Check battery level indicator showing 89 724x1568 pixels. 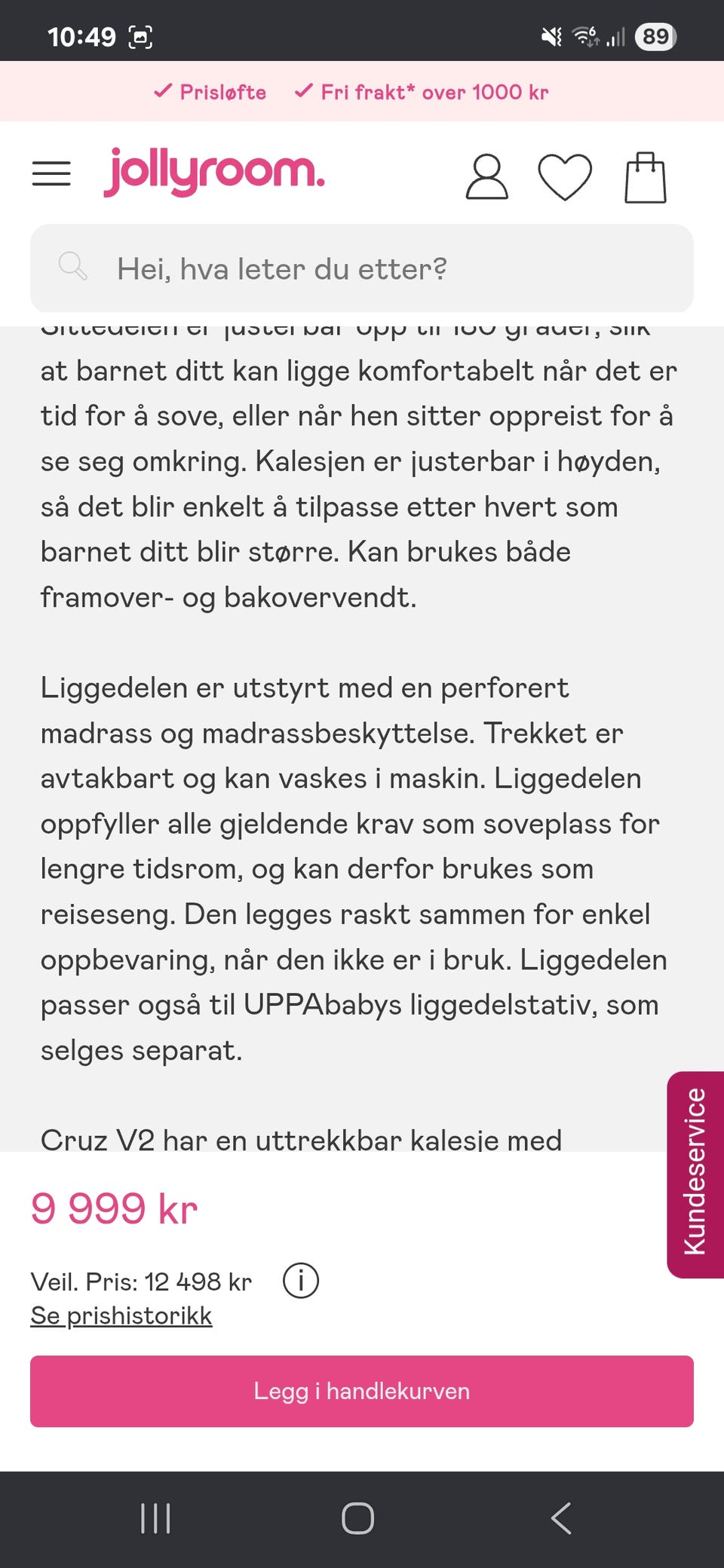(x=655, y=36)
